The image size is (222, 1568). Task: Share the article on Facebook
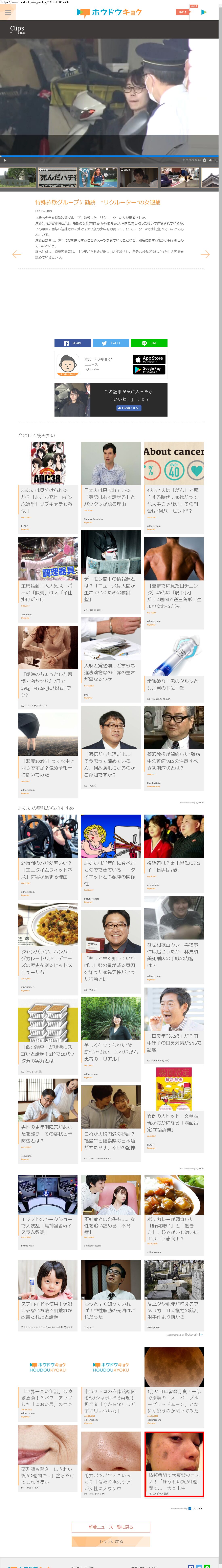point(72,343)
